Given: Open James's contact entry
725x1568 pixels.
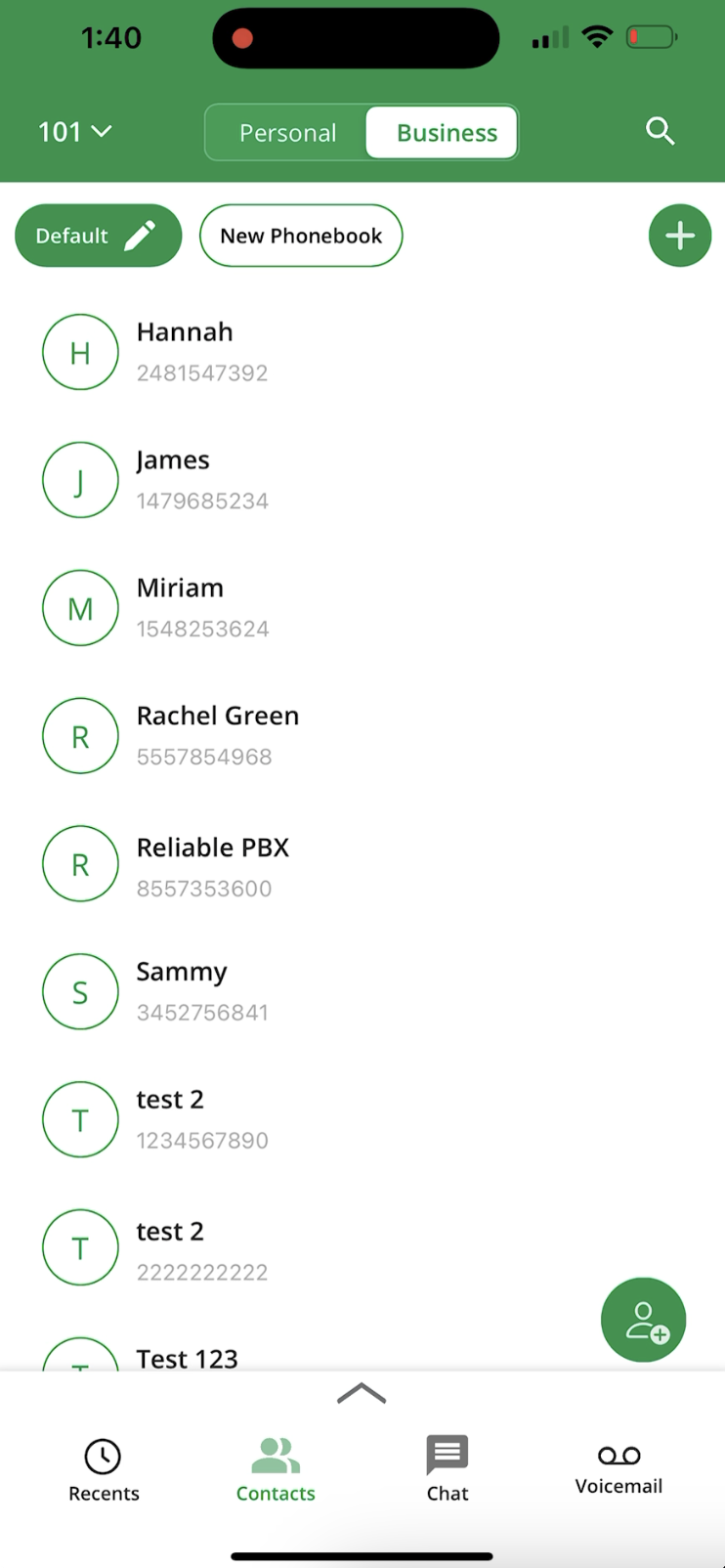Looking at the screenshot, I should pos(362,480).
